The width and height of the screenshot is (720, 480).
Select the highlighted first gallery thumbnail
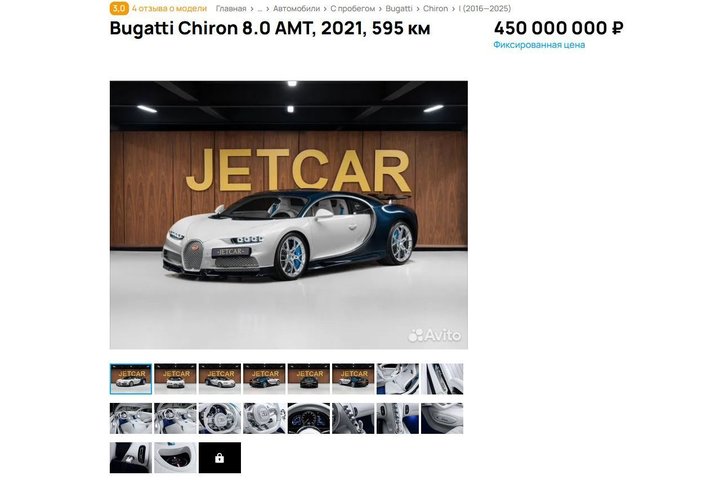[x=131, y=379]
